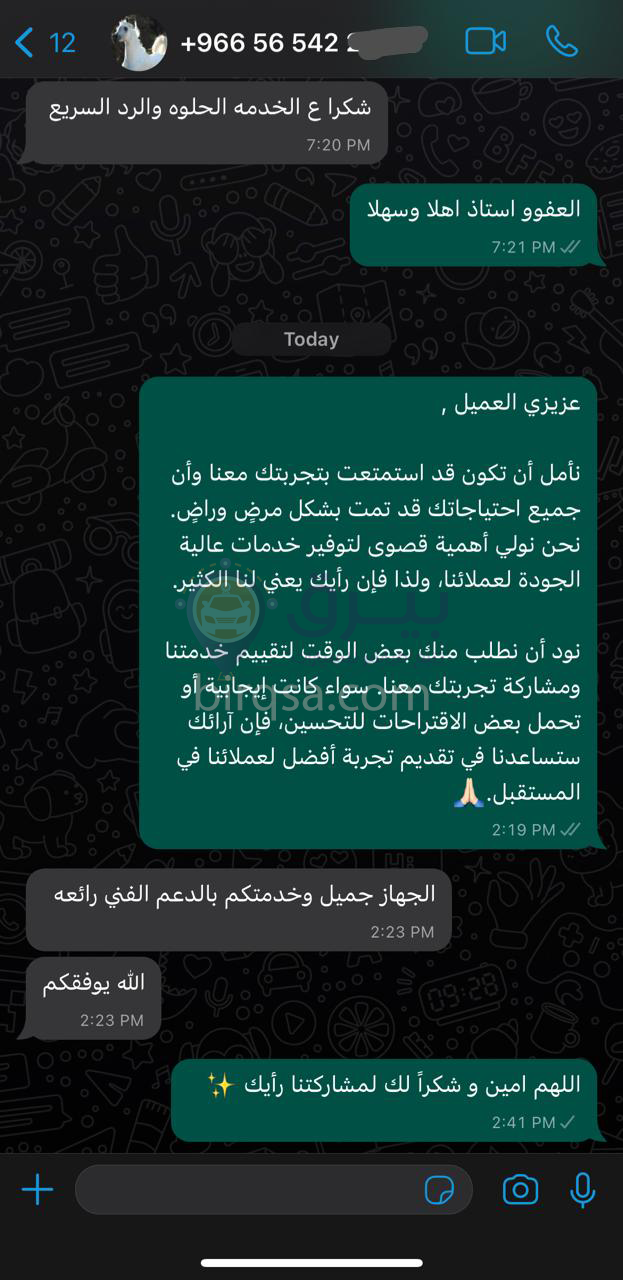
Task: Open the camera
Action: click(519, 1189)
